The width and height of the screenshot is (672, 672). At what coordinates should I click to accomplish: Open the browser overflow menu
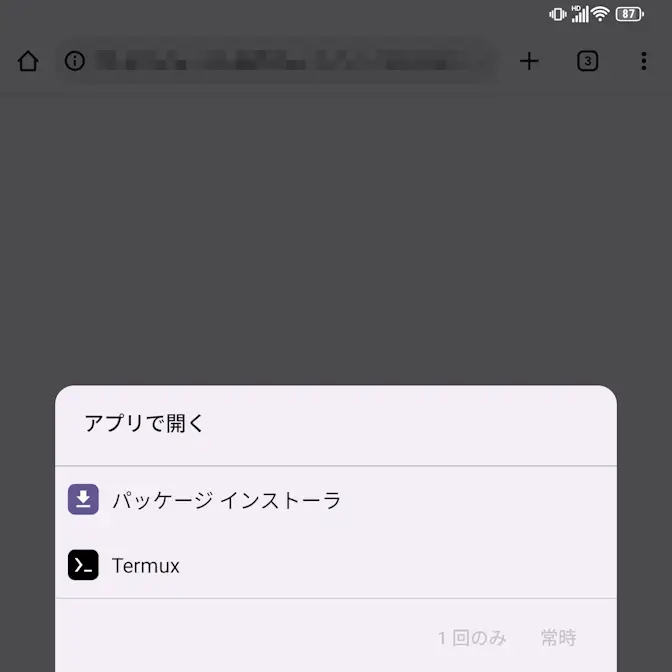[x=643, y=61]
